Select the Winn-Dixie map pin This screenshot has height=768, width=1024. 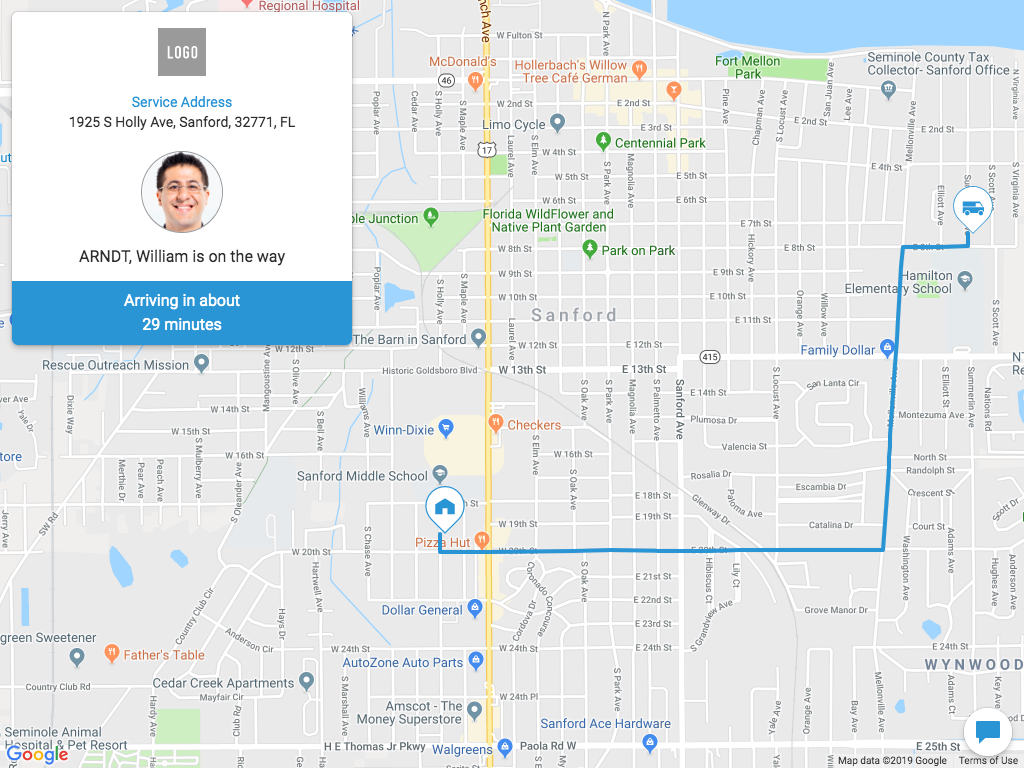[x=446, y=430]
